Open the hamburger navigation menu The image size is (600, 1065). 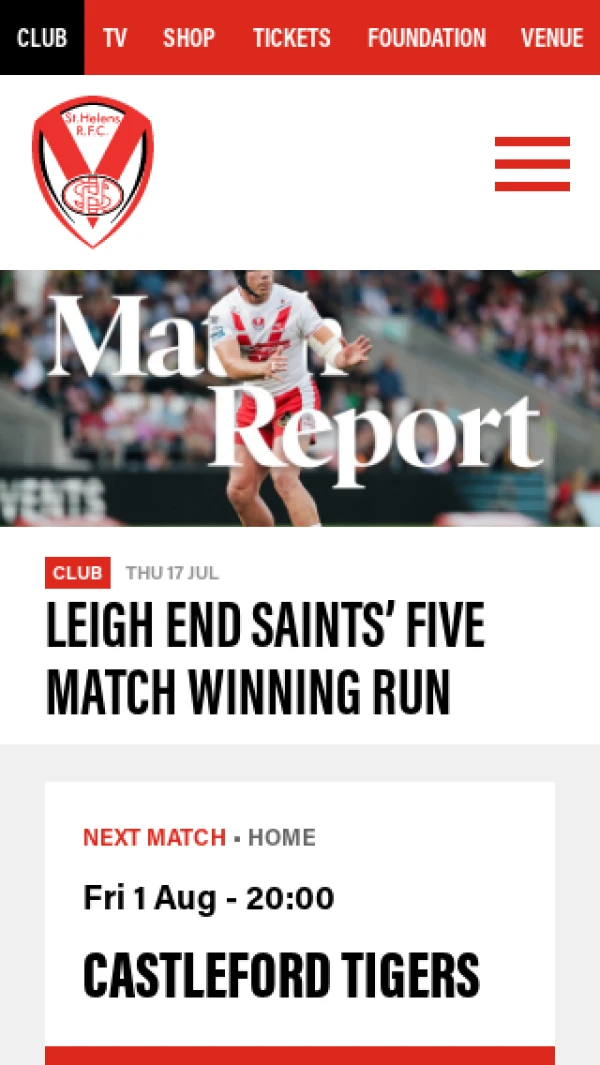(x=532, y=164)
